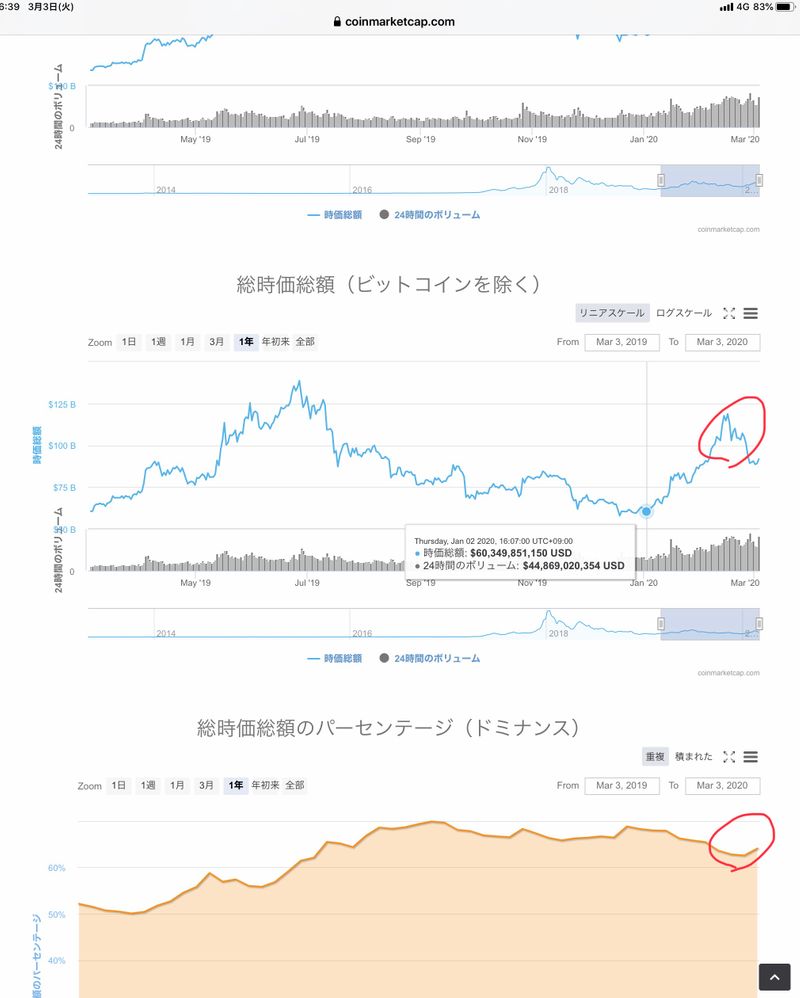Tap the coinmarketcap.com address bar
The image size is (800, 998).
(x=400, y=21)
